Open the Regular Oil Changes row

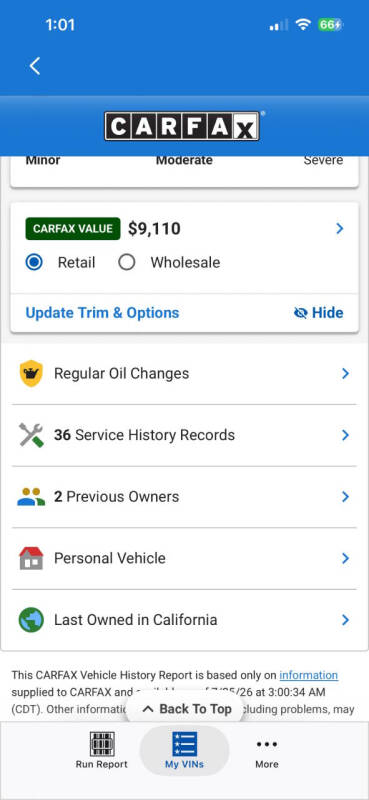point(184,373)
